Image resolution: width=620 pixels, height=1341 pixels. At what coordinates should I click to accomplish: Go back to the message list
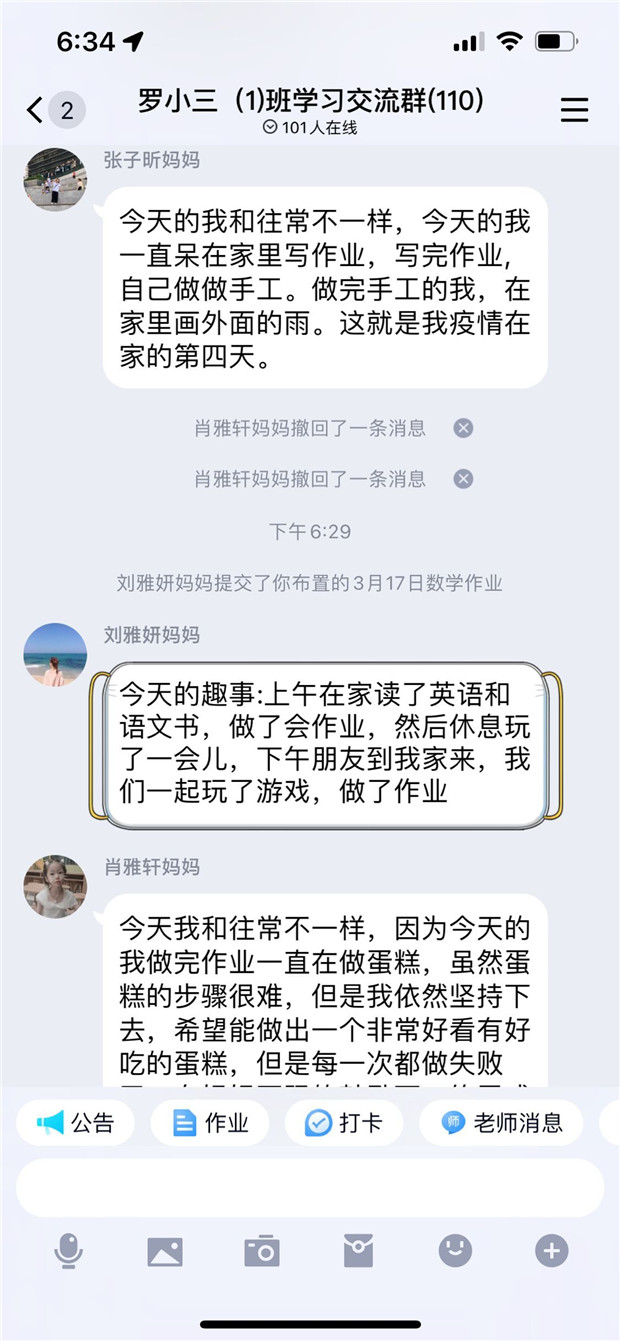click(x=37, y=110)
